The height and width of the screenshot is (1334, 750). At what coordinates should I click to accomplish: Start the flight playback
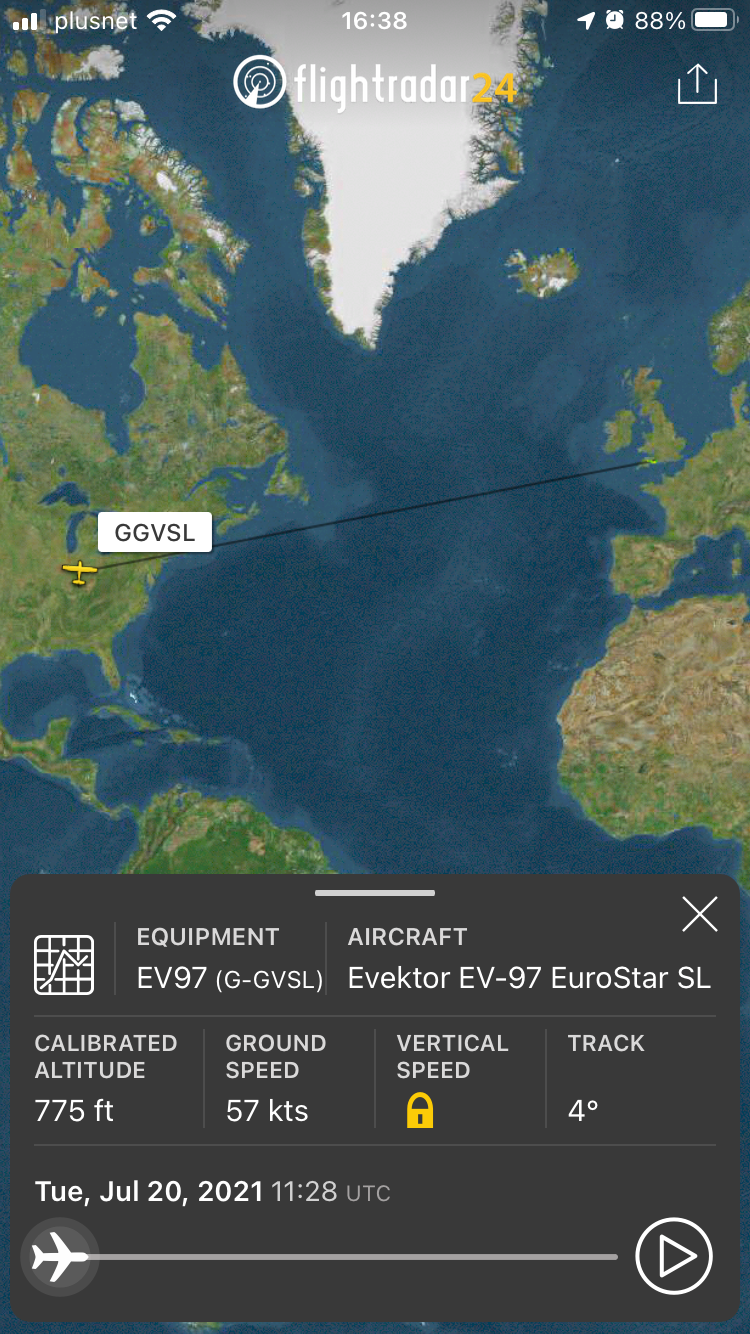tap(674, 1256)
